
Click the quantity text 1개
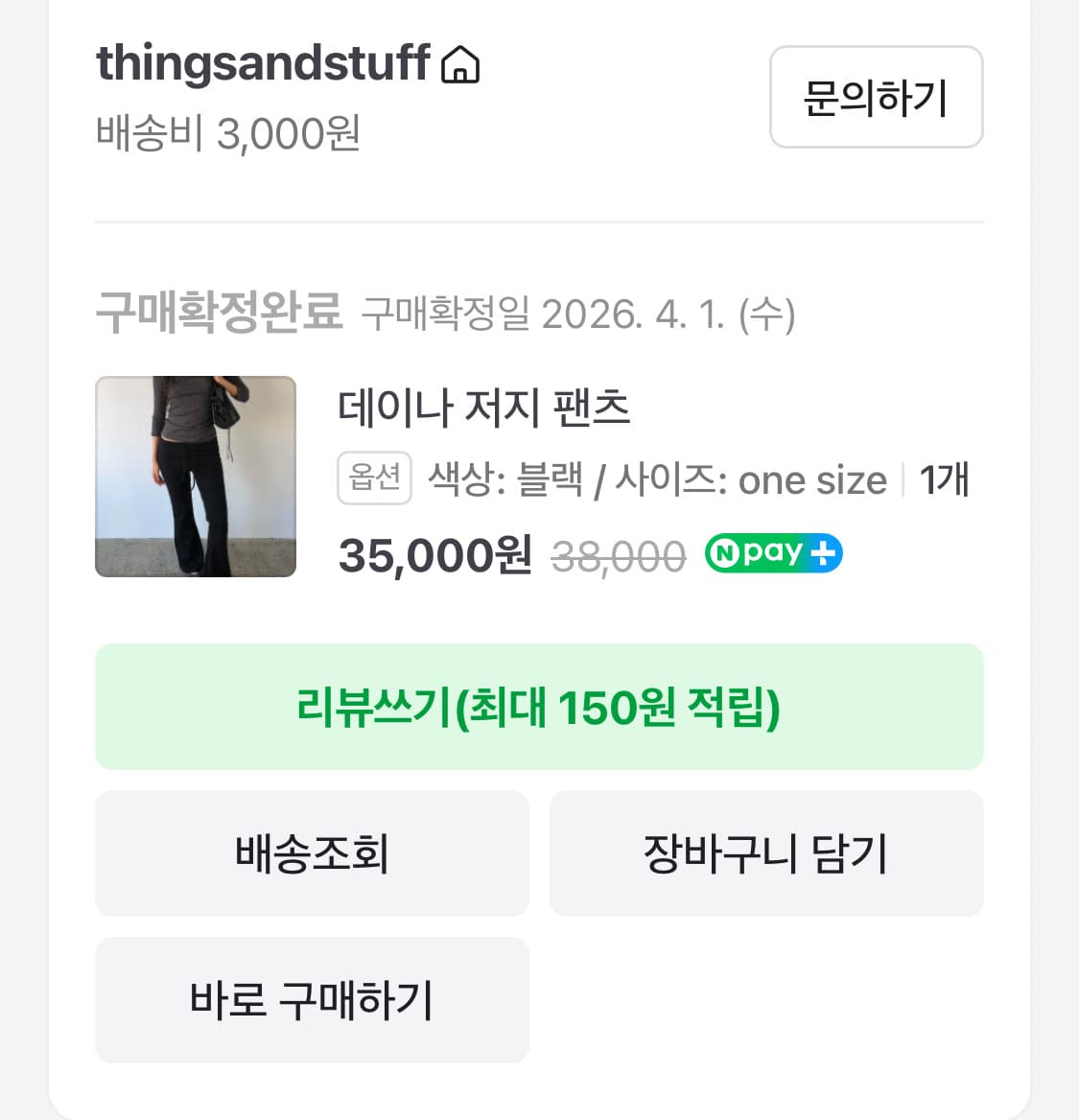pos(945,479)
